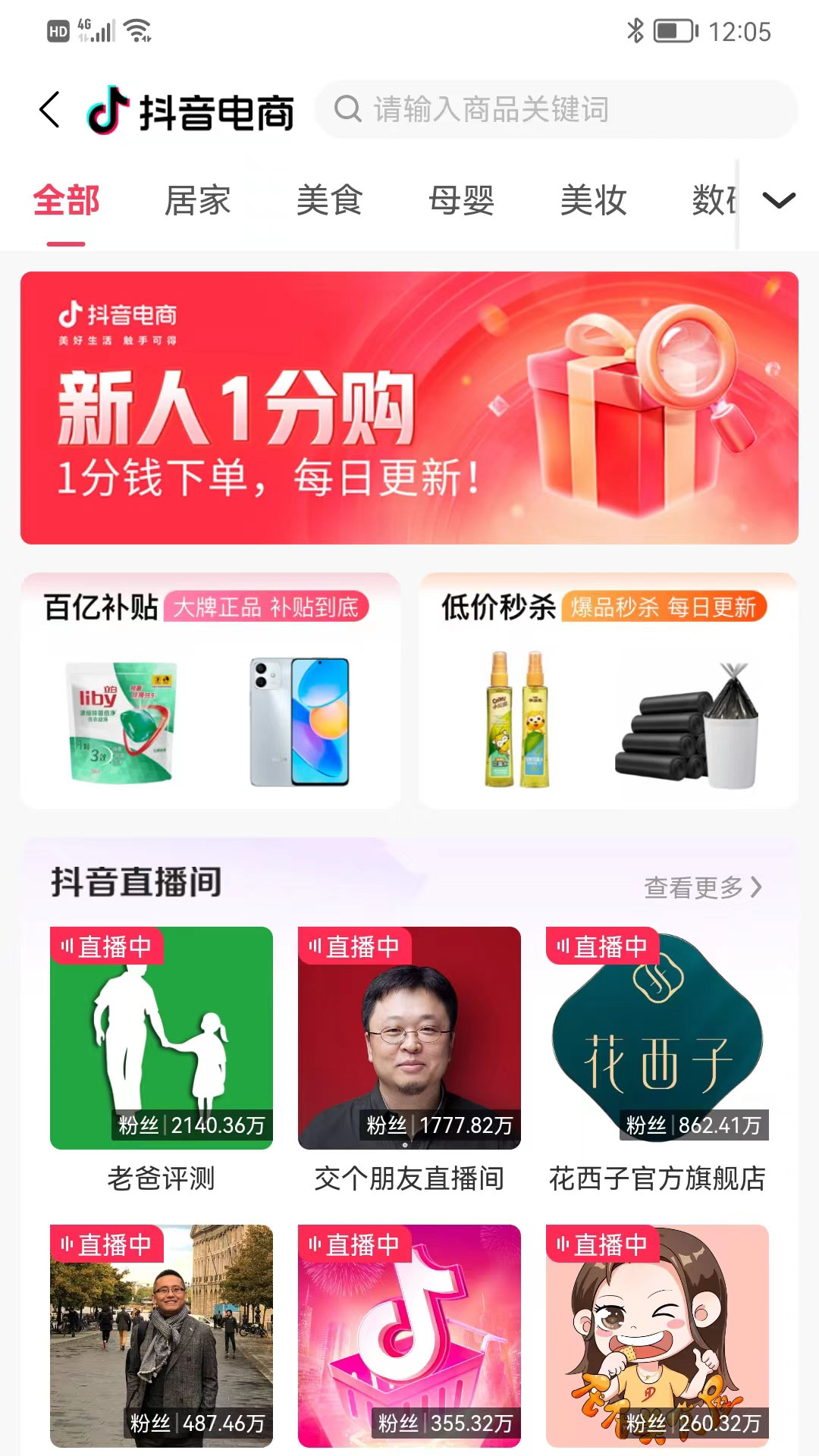Open the livestream with 355.32万 fans
Screen dimensions: 819x1456
point(409,1335)
